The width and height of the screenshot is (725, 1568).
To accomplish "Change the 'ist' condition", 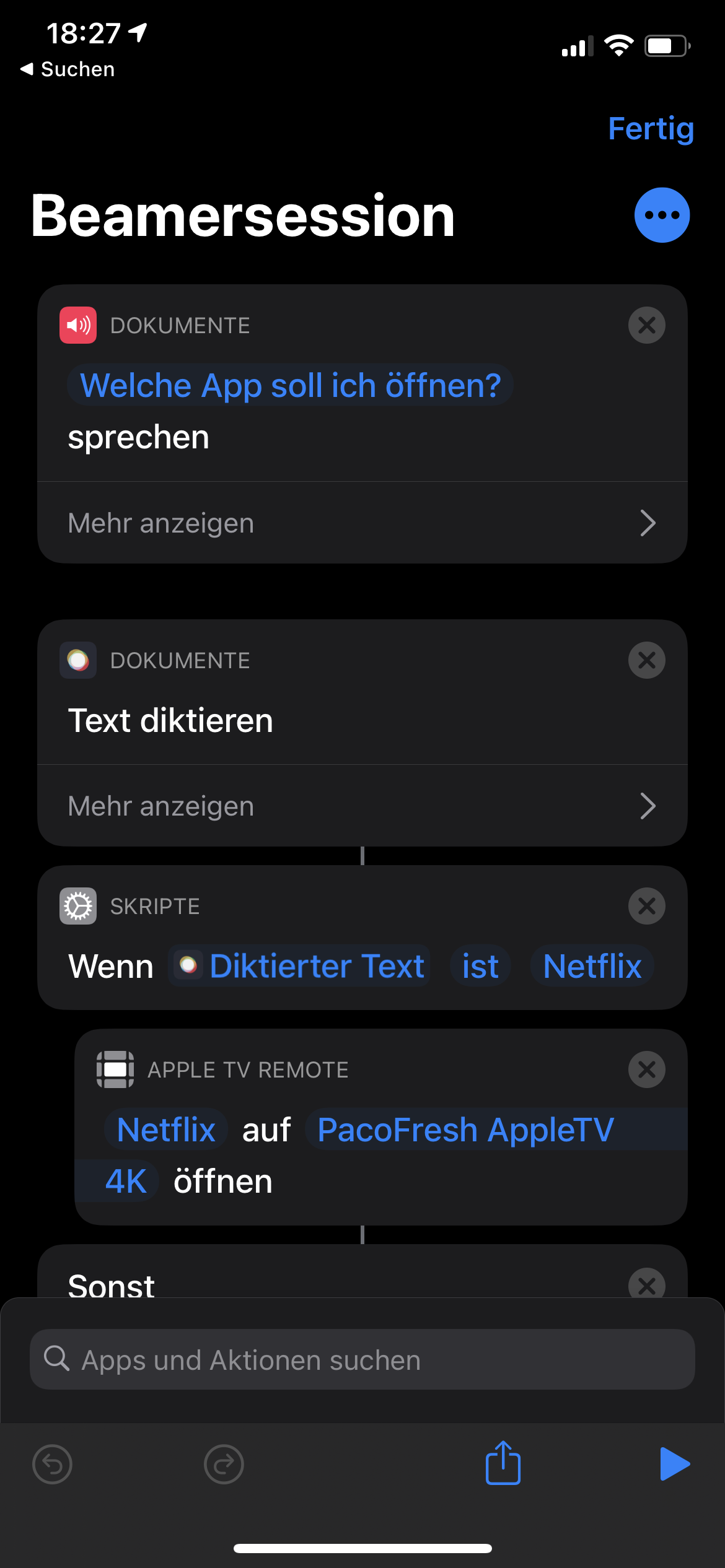I will (480, 966).
